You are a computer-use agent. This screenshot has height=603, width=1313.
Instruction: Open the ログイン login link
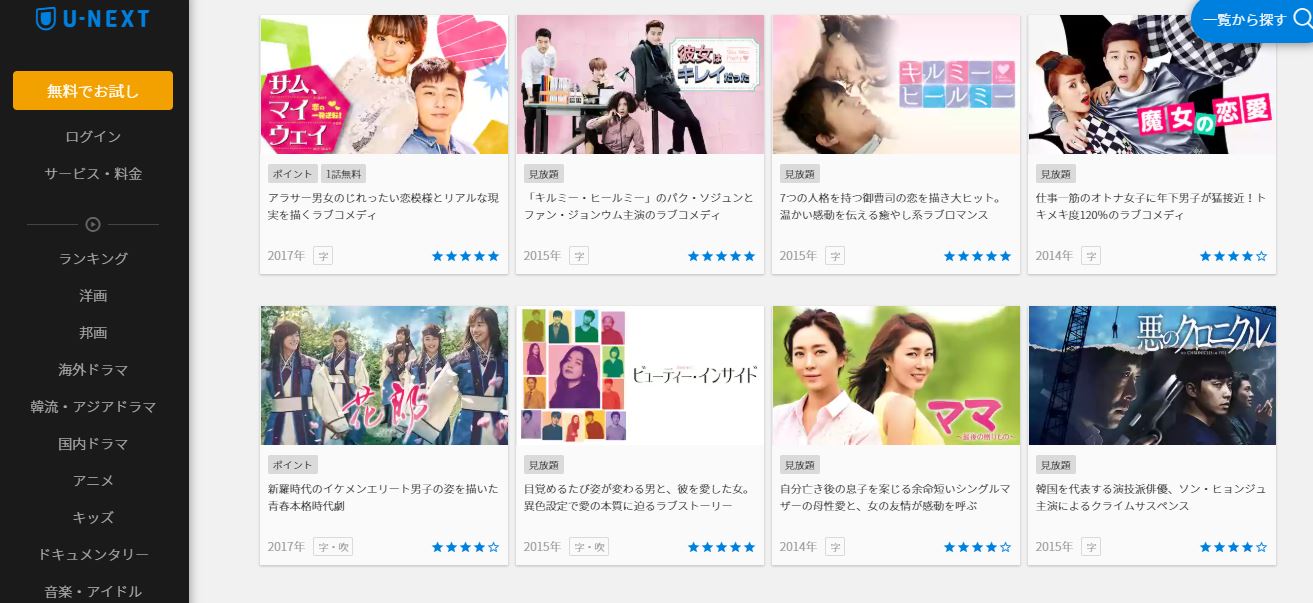[93, 136]
